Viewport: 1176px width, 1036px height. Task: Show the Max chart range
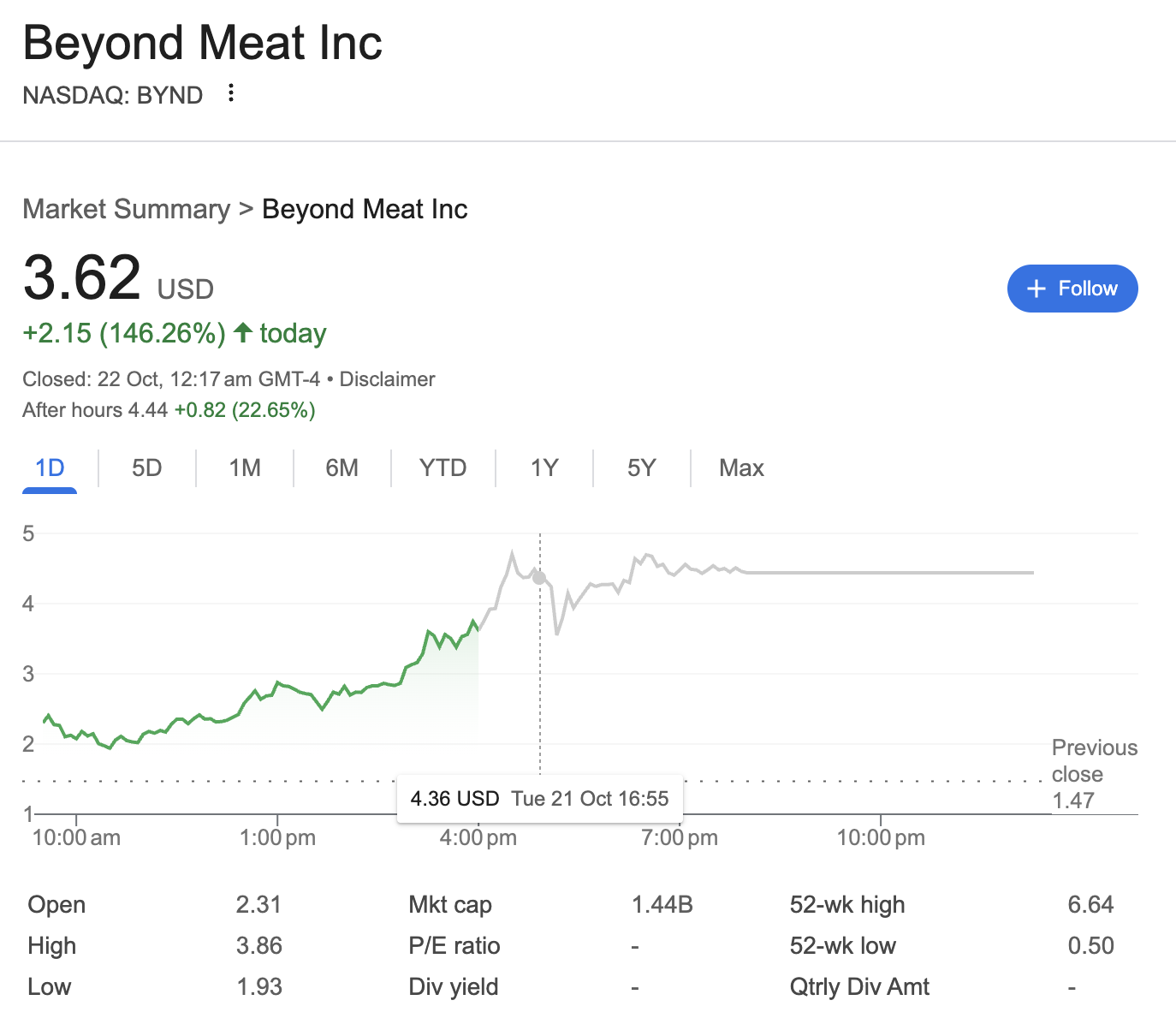coord(741,468)
